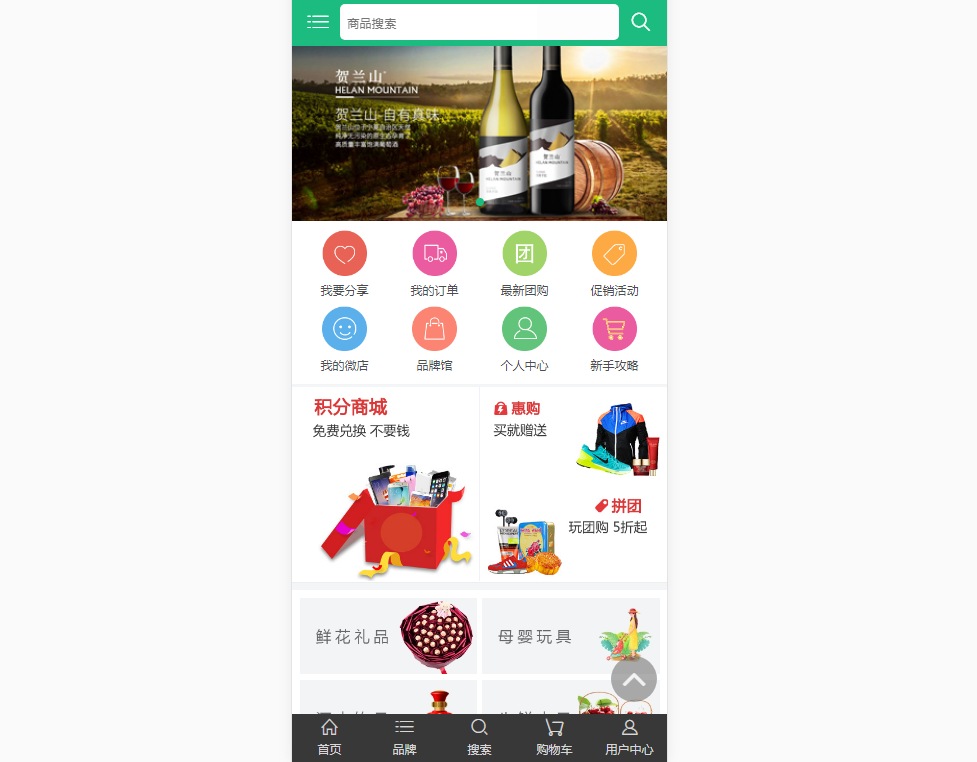Open 个人中心 shortcut
The image size is (977, 762).
(x=524, y=339)
